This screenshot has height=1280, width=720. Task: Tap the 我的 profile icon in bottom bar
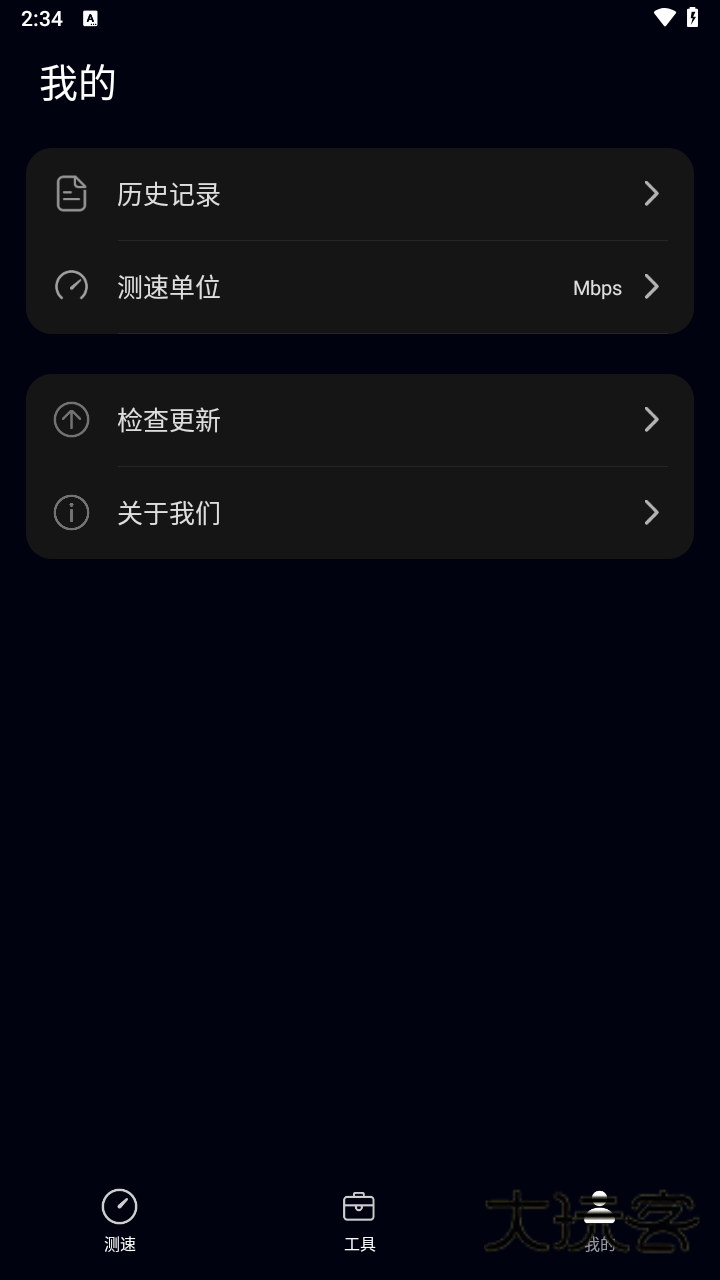pyautogui.click(x=599, y=1206)
